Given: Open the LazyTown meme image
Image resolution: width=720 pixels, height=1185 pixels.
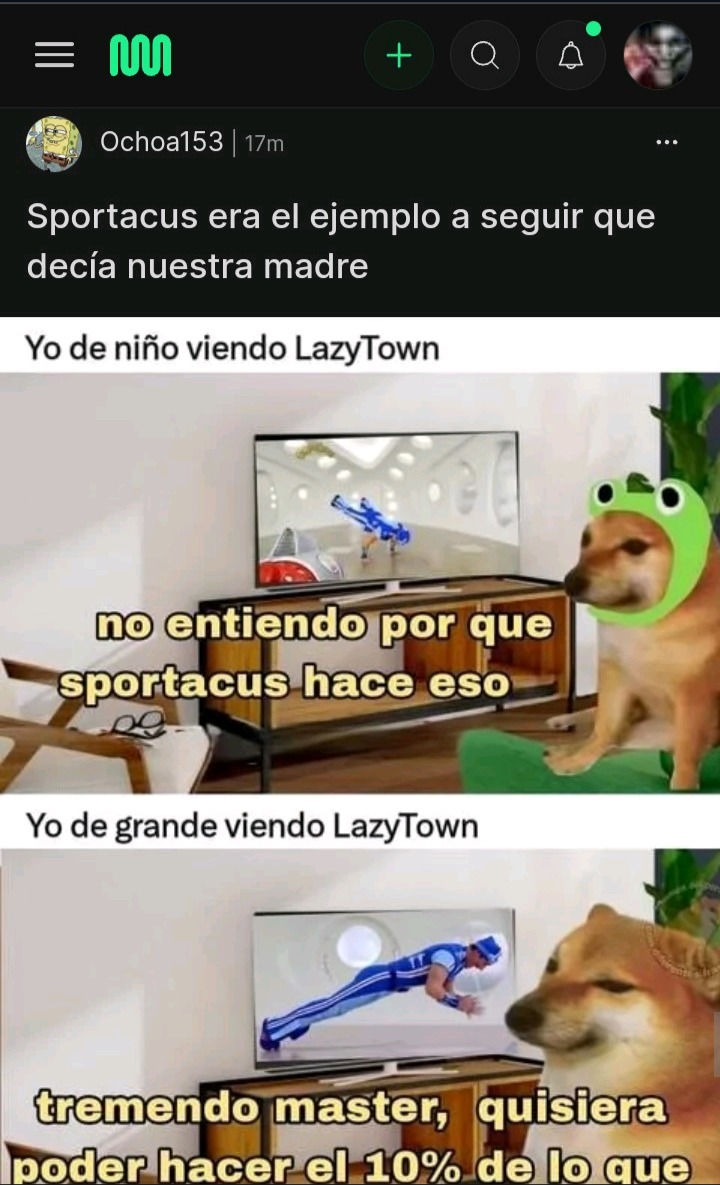Looking at the screenshot, I should (x=360, y=750).
